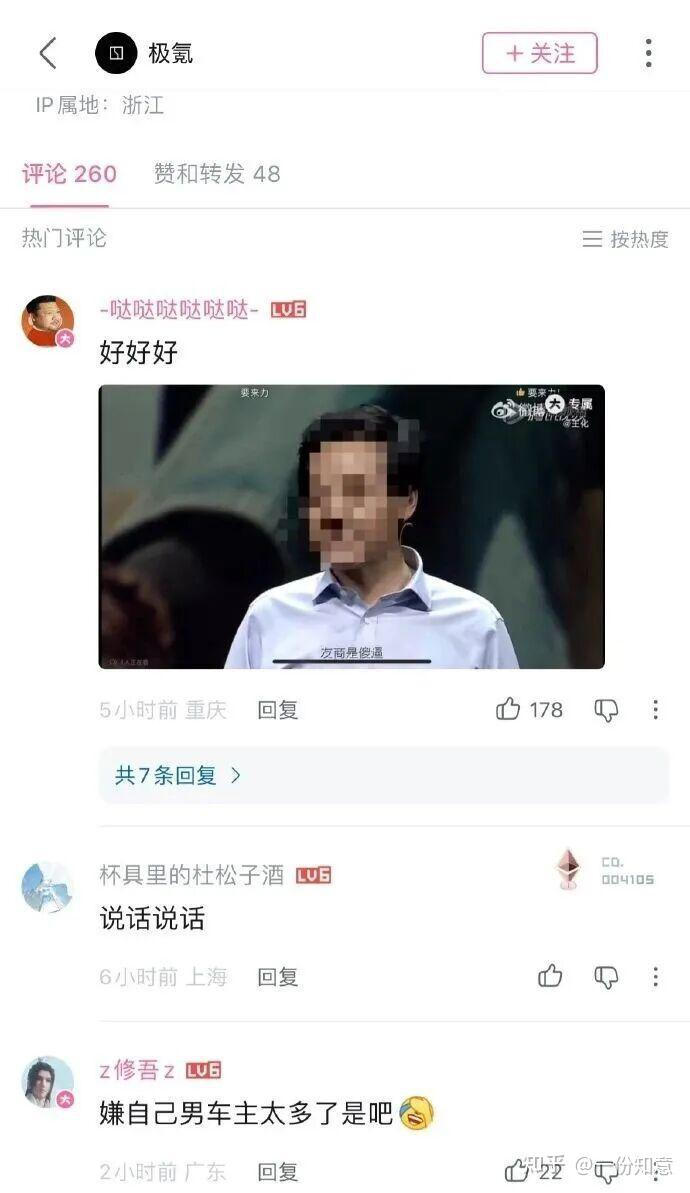This screenshot has height=1193, width=690.
Task: Switch to the 赞和转发 48 tab
Action: tap(217, 174)
